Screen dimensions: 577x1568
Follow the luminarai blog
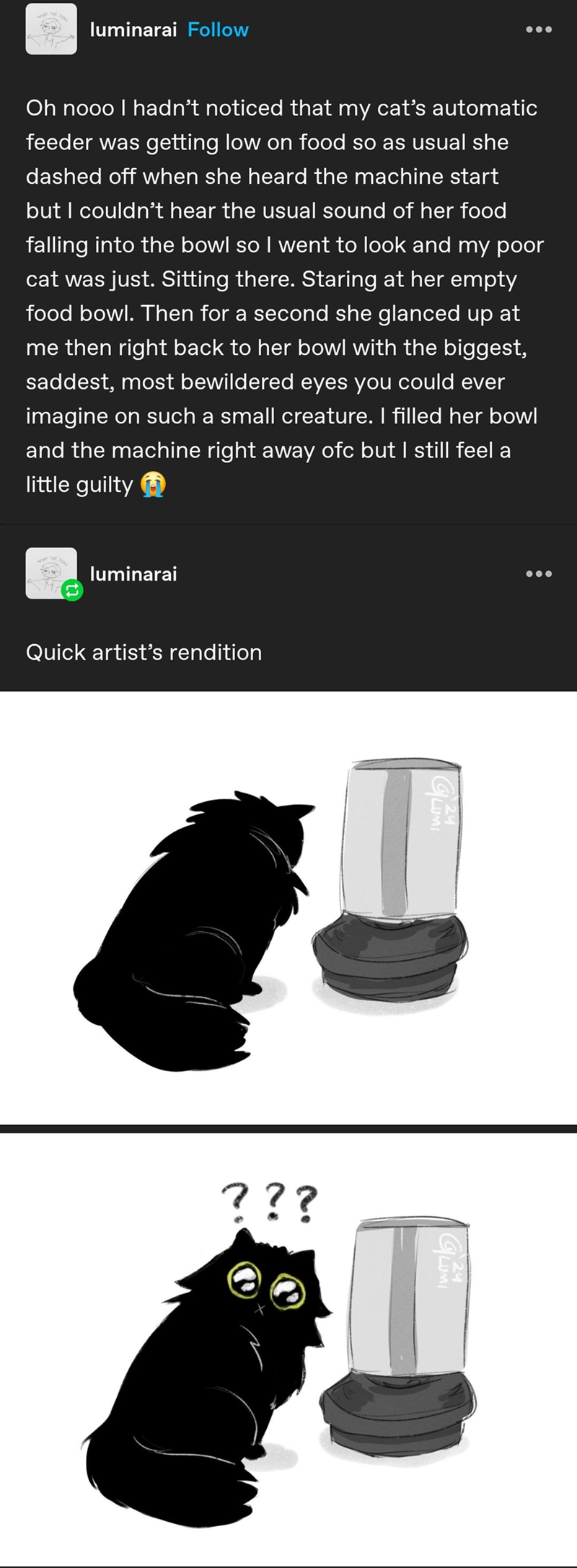[218, 30]
